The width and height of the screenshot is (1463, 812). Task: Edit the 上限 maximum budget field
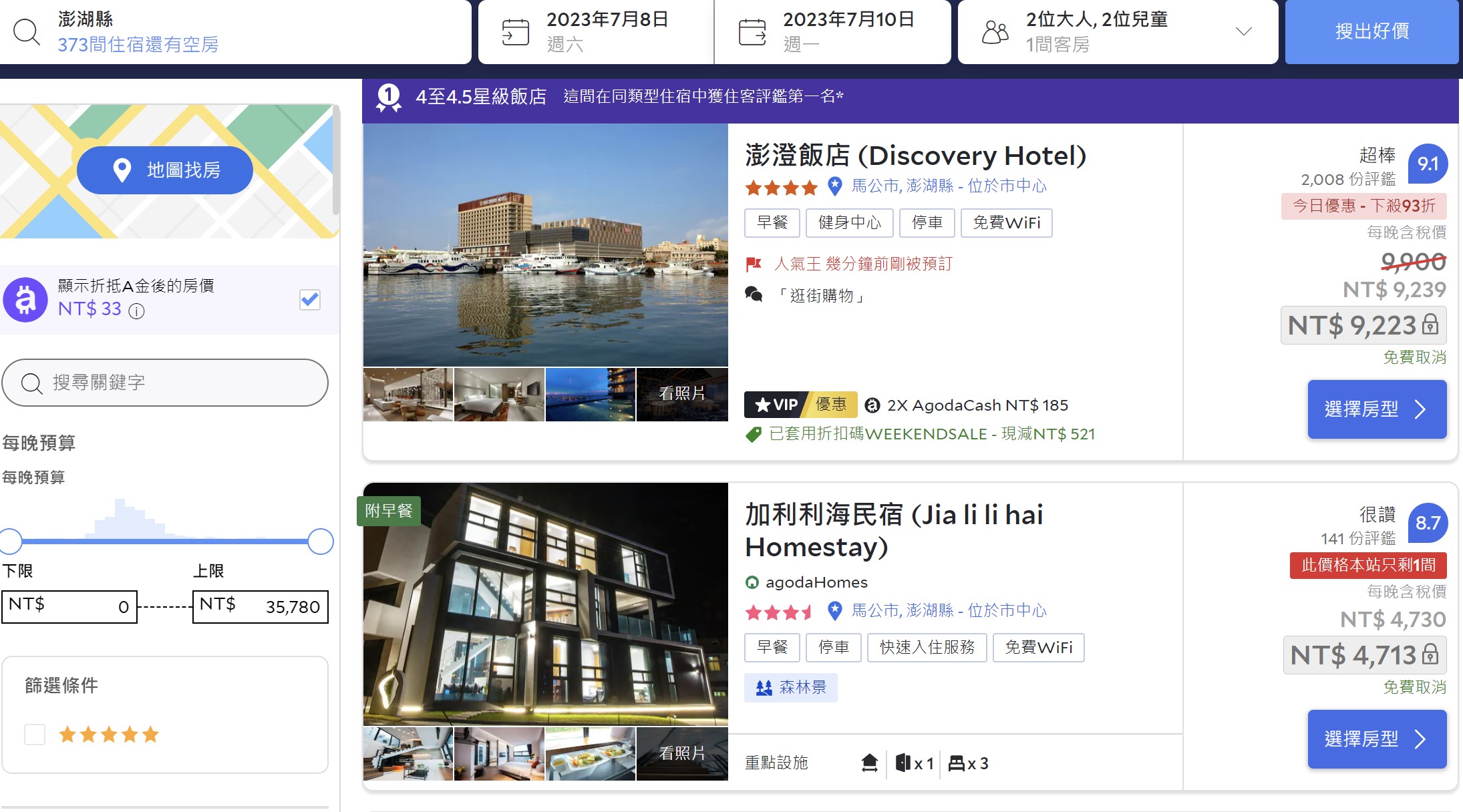tap(261, 606)
